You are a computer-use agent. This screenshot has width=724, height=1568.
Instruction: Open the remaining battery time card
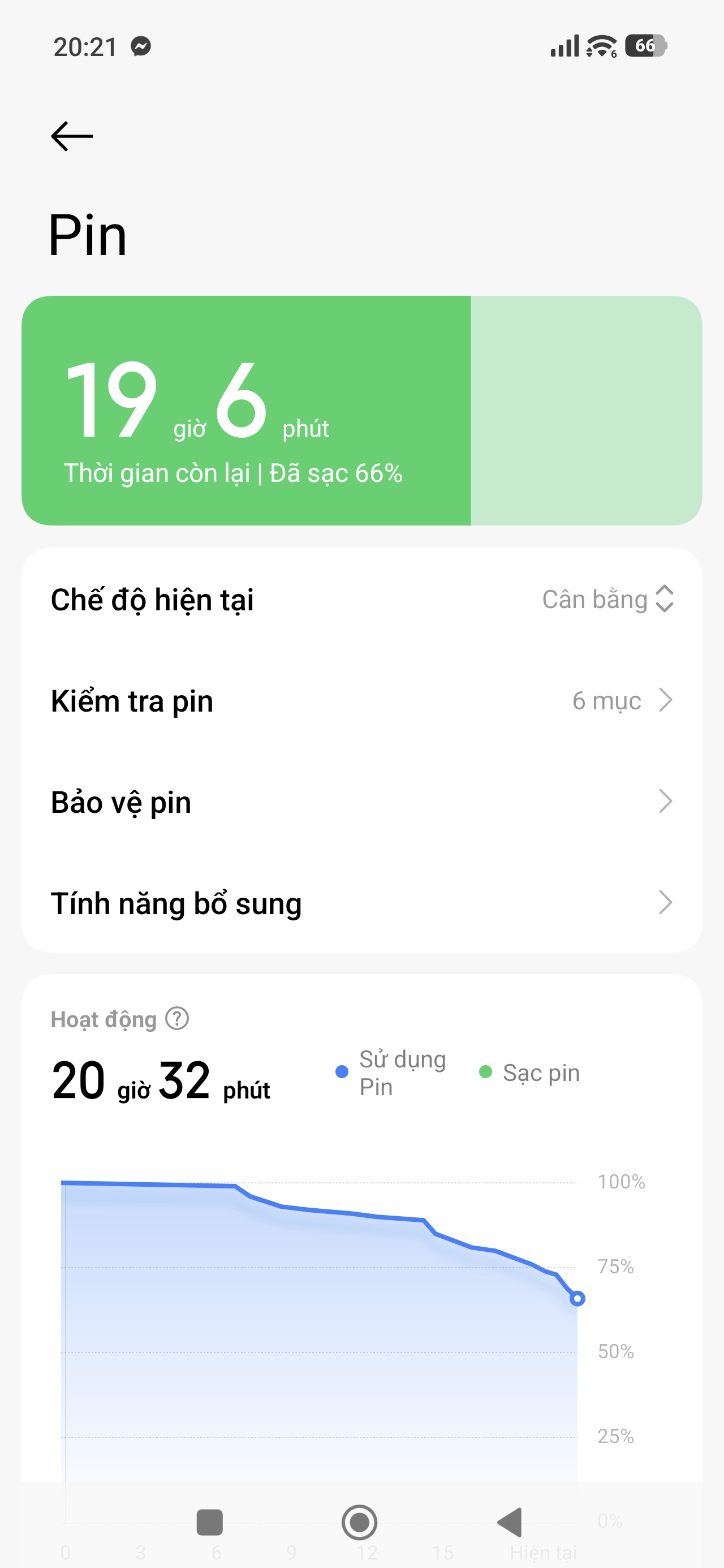[x=361, y=411]
